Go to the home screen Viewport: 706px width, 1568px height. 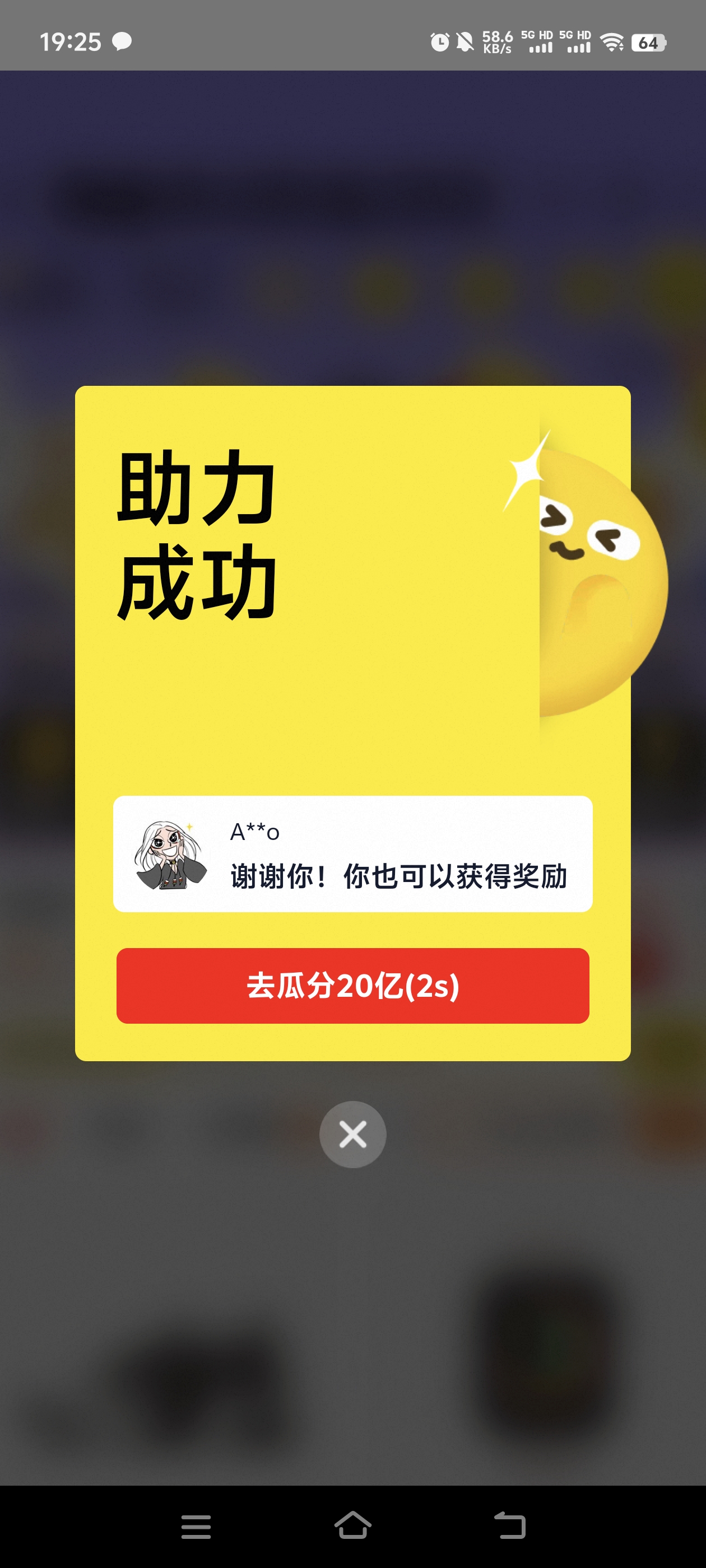(x=352, y=1525)
